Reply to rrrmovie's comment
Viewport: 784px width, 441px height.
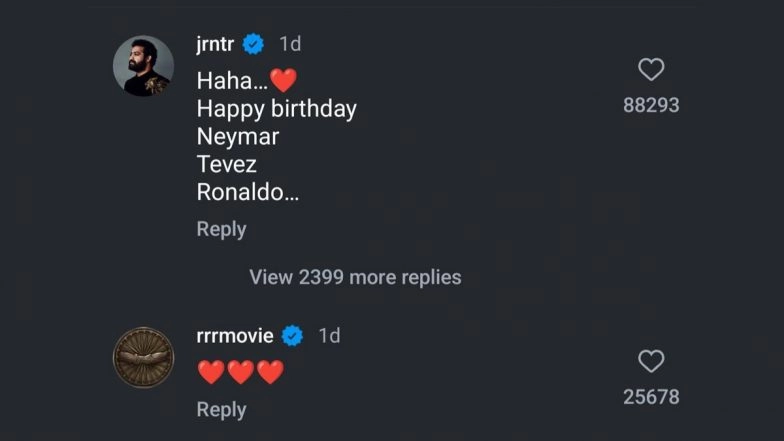(x=221, y=409)
